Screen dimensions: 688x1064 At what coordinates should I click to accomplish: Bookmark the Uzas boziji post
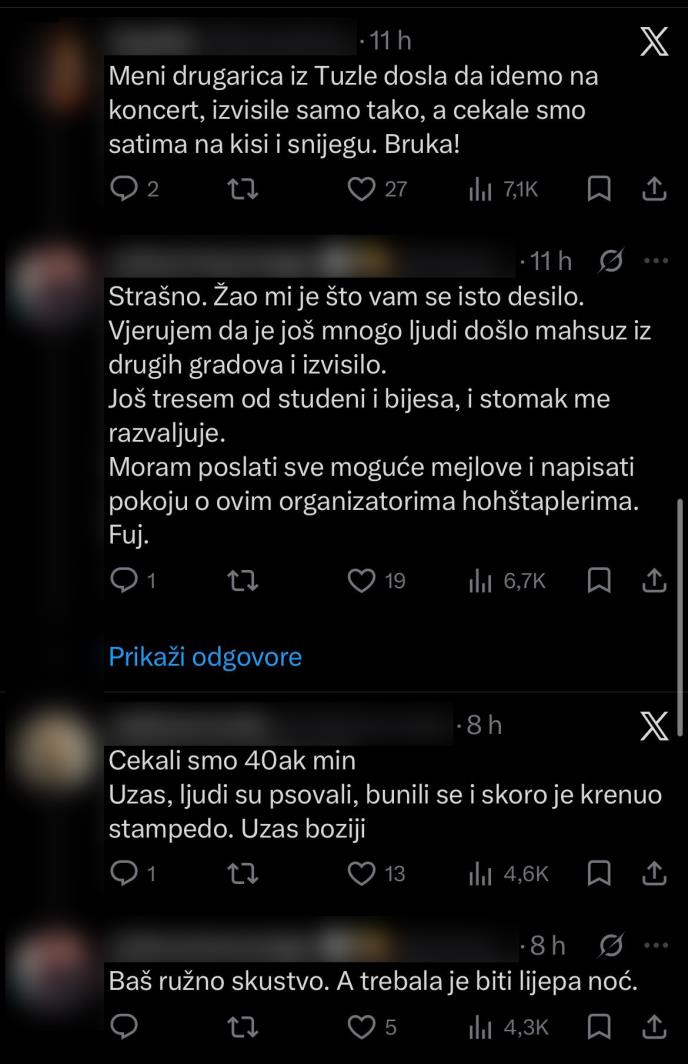tap(599, 873)
